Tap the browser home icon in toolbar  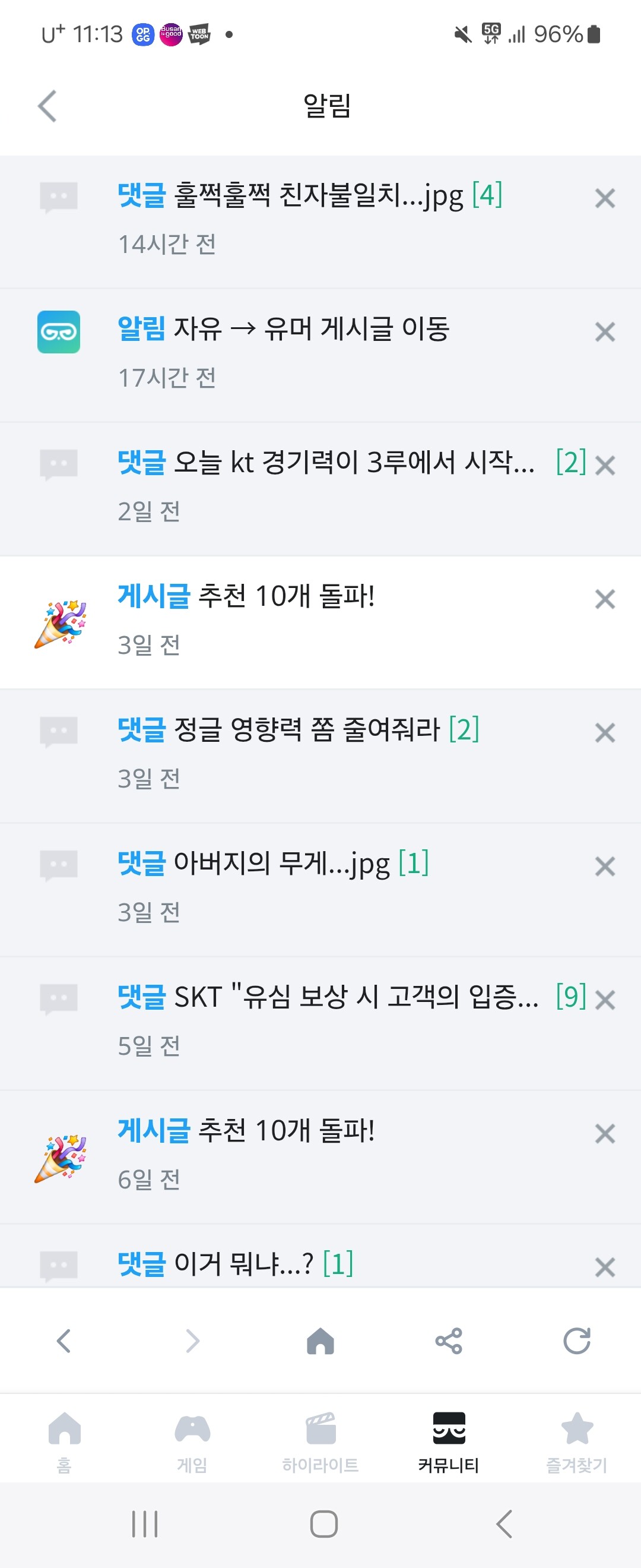320,1341
